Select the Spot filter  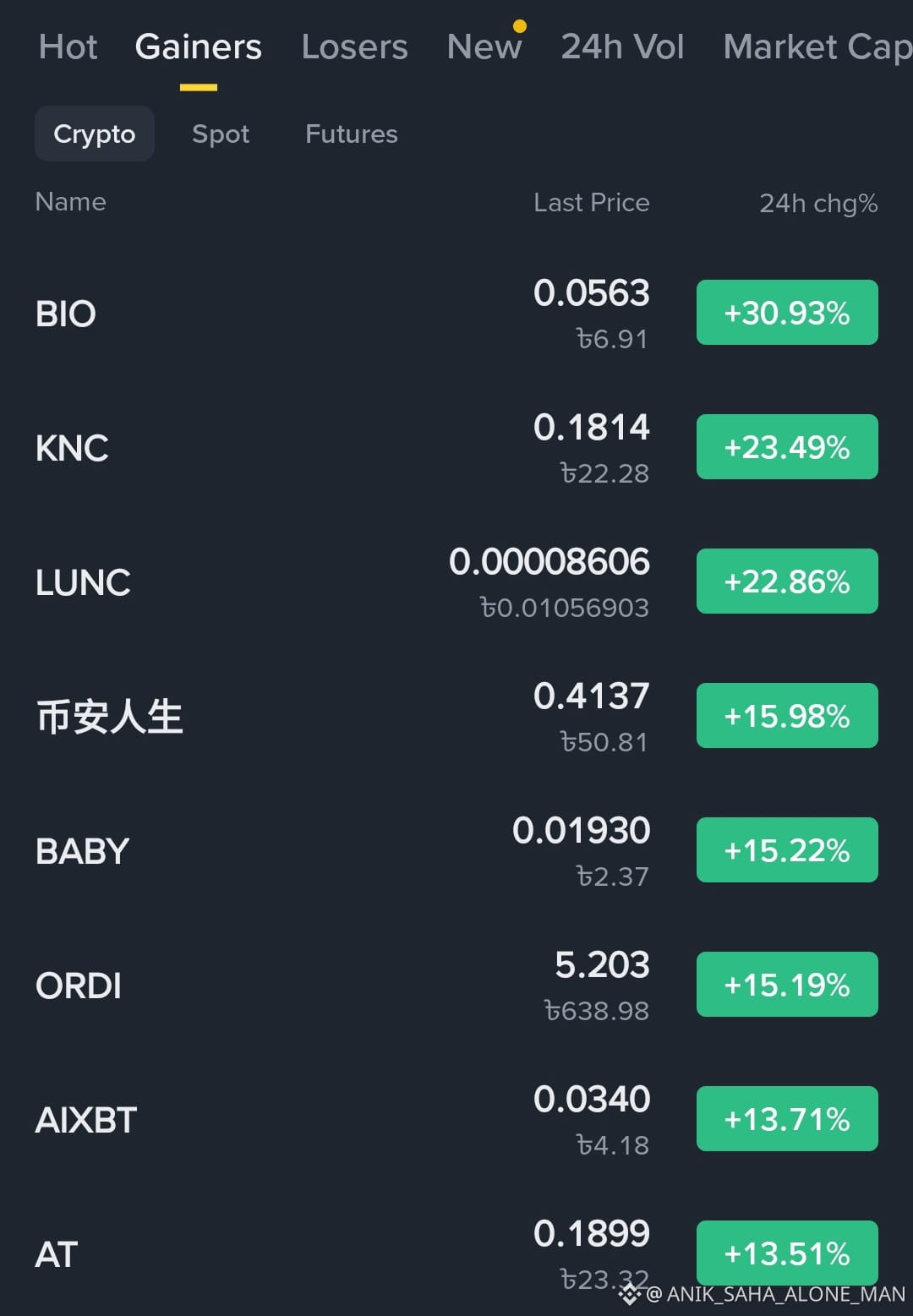point(221,134)
